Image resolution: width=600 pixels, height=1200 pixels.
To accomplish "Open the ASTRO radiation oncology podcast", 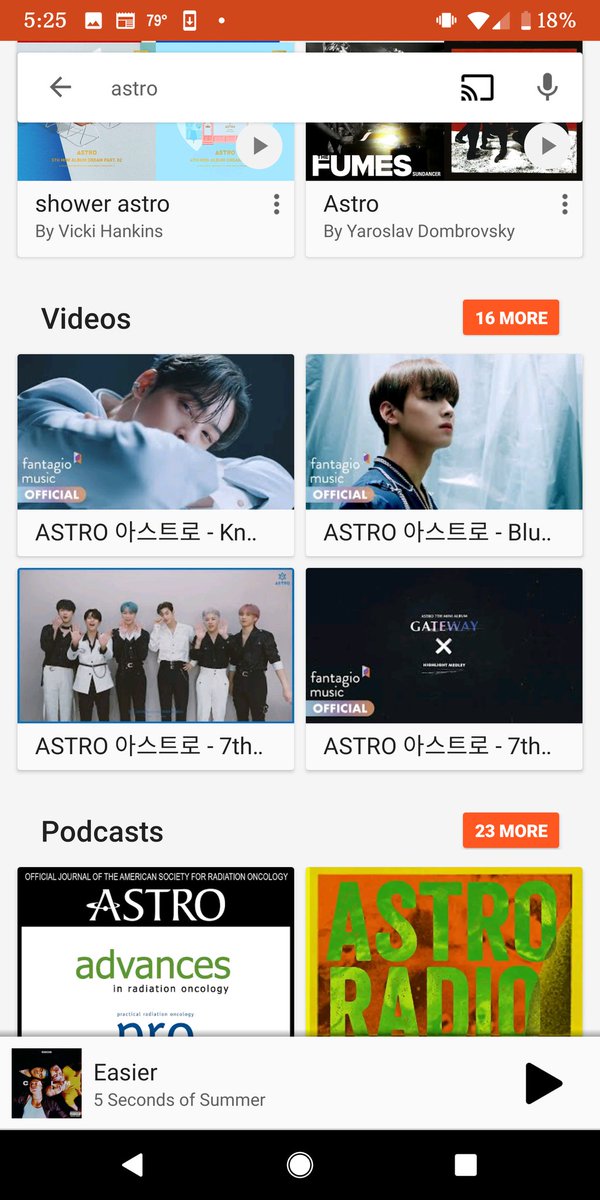I will pos(156,950).
